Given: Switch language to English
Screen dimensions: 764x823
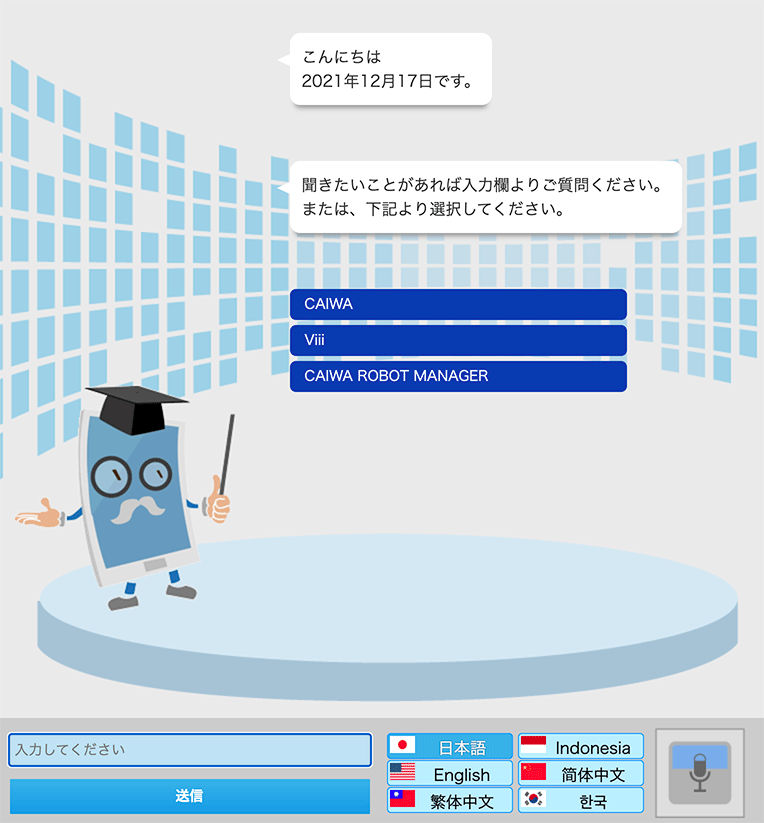Looking at the screenshot, I should 450,774.
